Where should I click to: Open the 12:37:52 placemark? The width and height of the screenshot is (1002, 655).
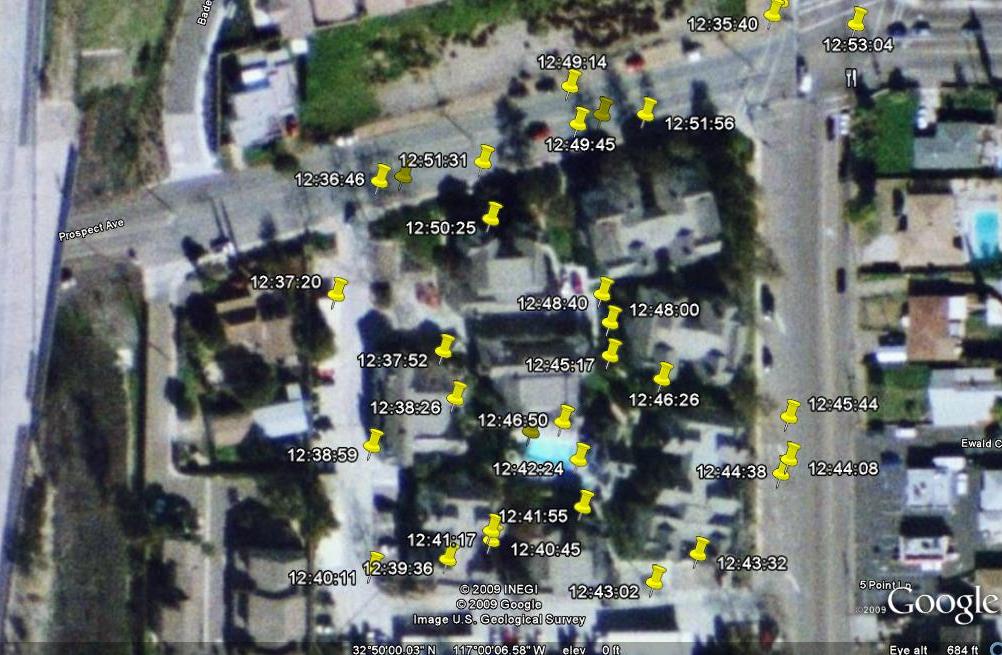(445, 346)
